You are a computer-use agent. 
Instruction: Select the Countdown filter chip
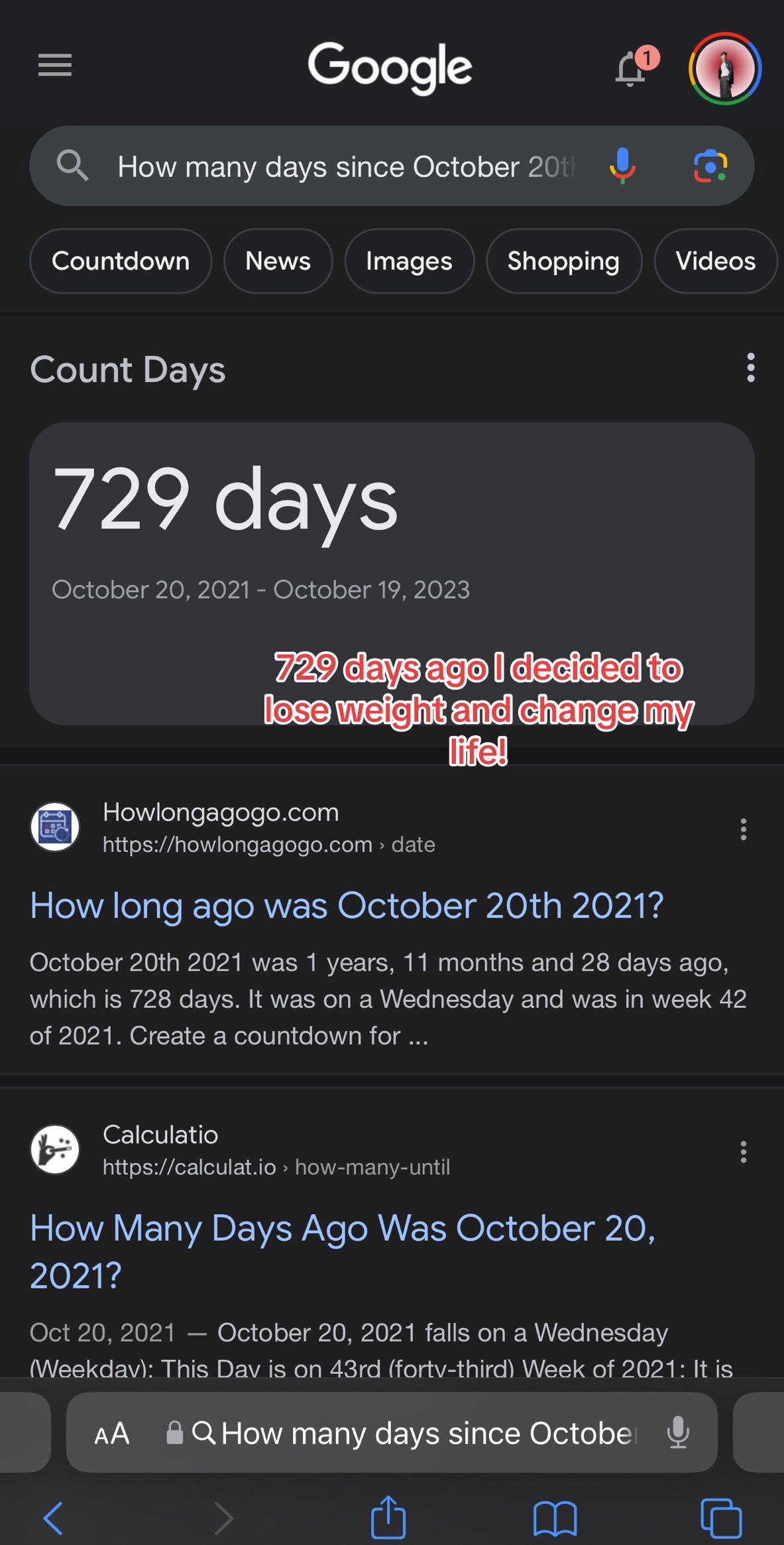tap(121, 261)
